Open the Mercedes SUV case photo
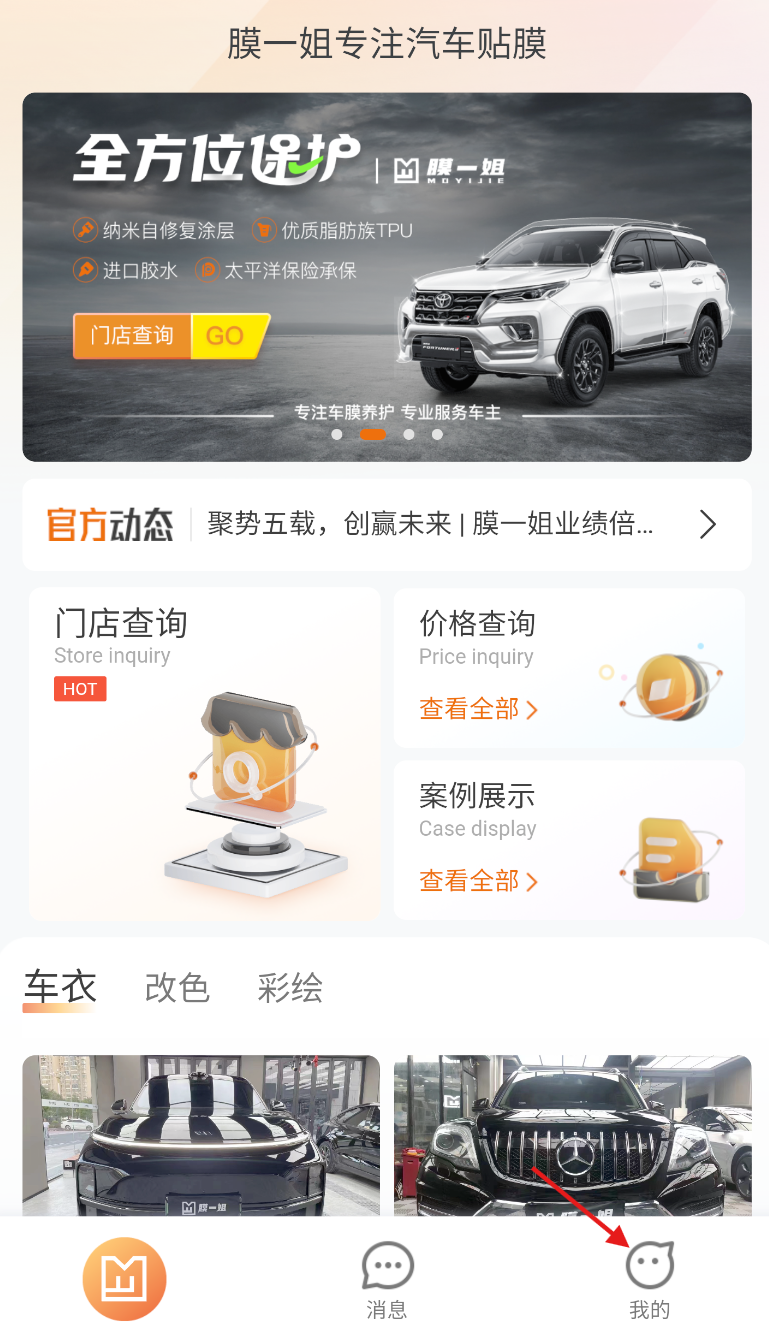Screen dimensions: 769x1327 [572, 1135]
